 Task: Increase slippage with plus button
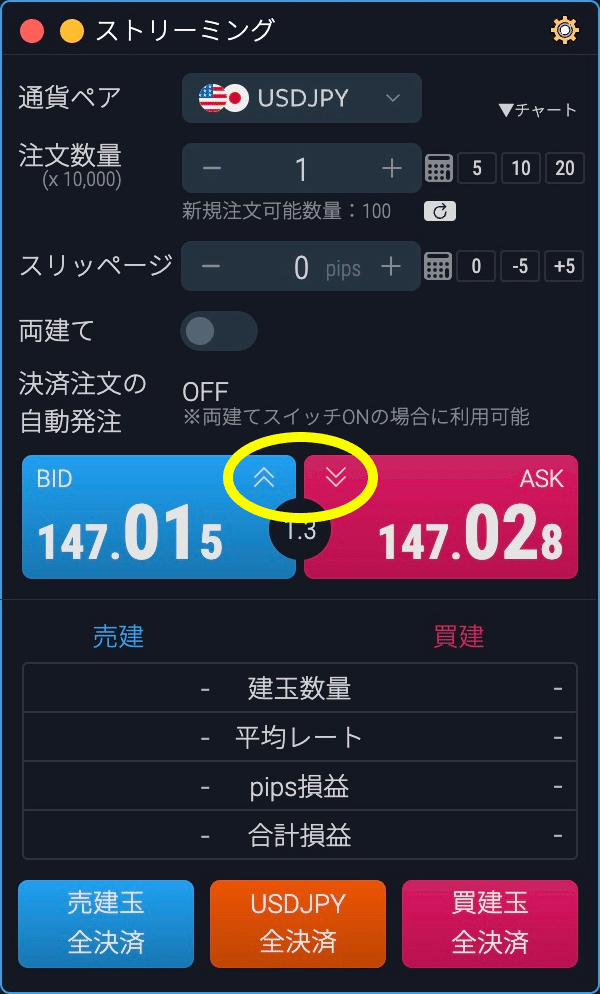(x=392, y=267)
